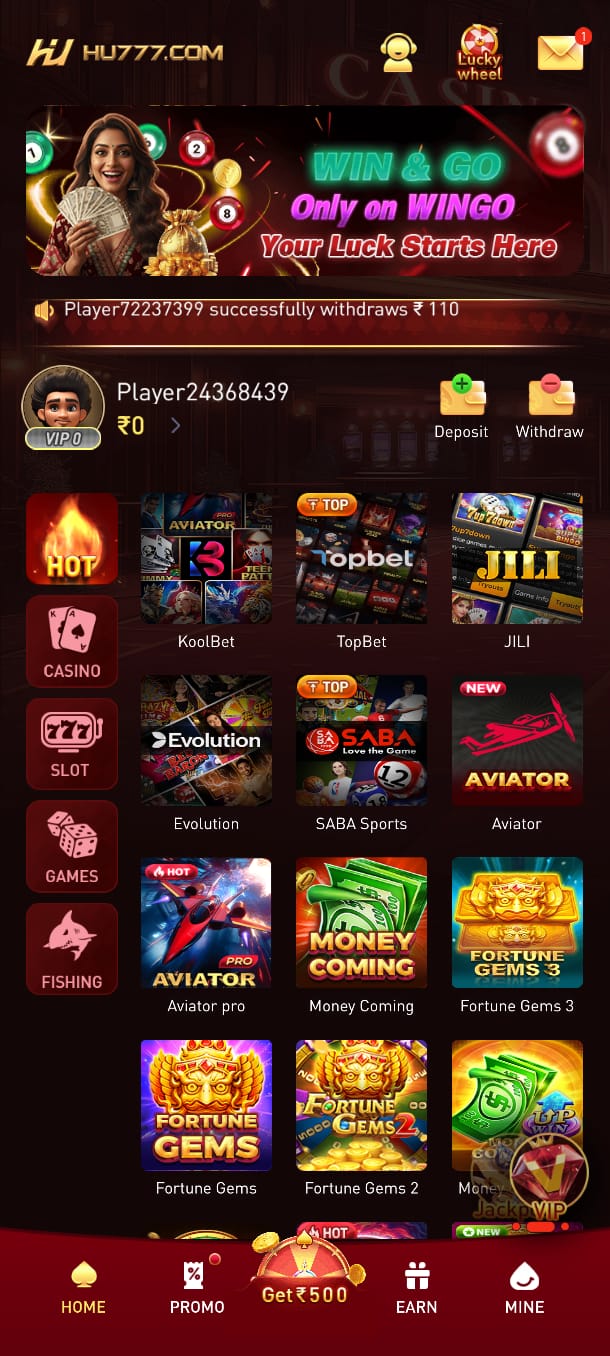This screenshot has height=1356, width=610.
Task: Open the KoolBet tile
Action: [206, 559]
